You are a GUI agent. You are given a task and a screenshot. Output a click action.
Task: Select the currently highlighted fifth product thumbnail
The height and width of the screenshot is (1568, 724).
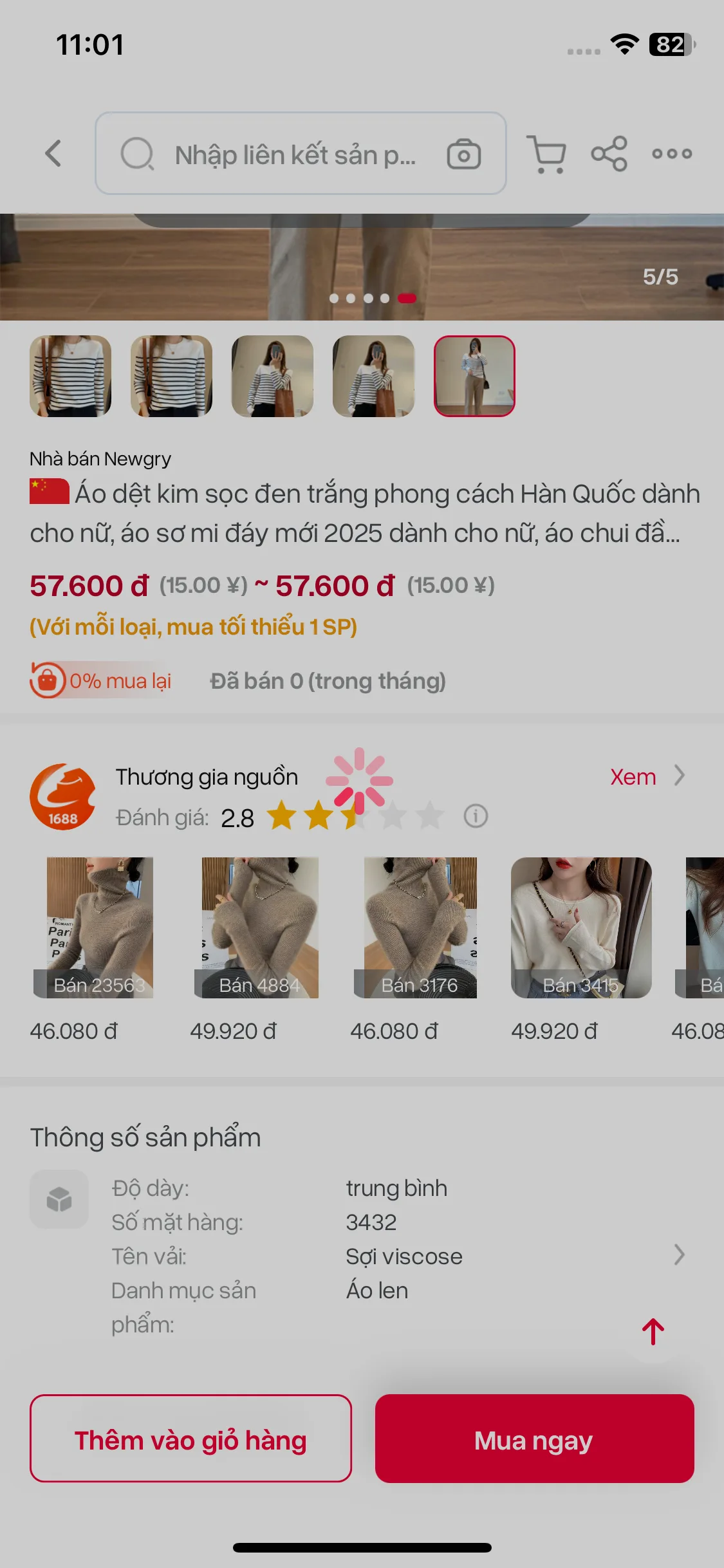tap(474, 376)
